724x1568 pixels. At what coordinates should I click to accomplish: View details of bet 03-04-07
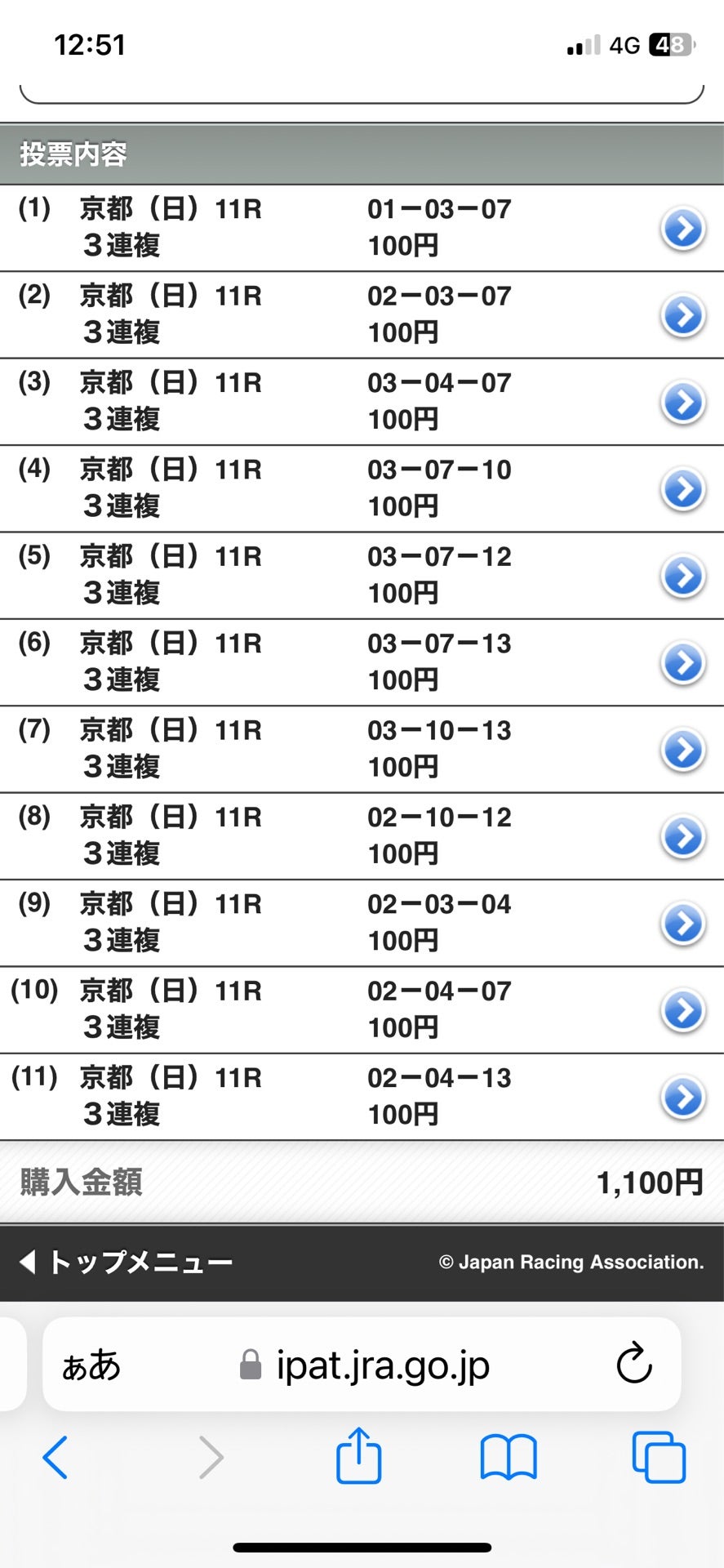pyautogui.click(x=682, y=403)
